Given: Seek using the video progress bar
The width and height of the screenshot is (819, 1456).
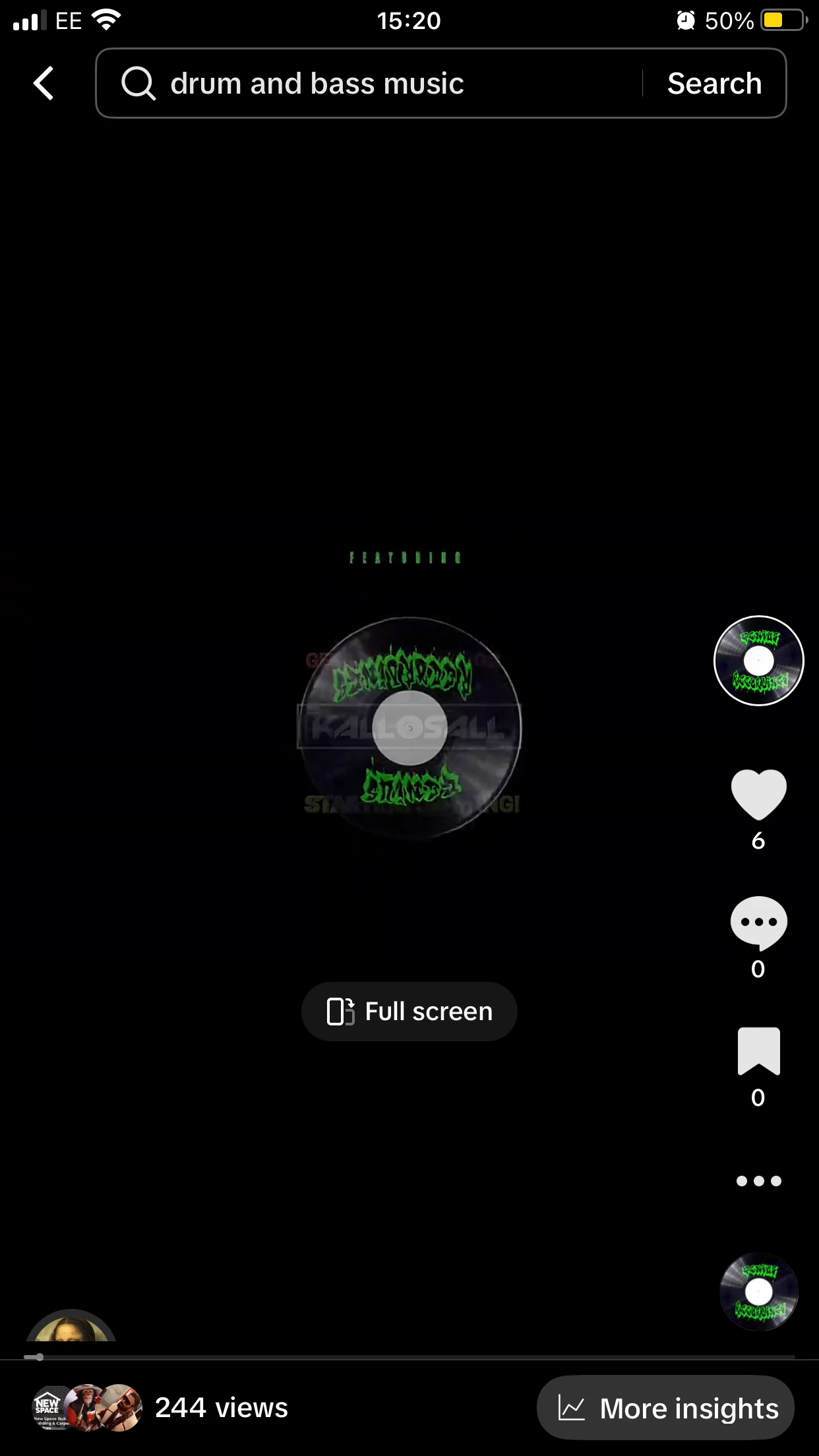Looking at the screenshot, I should point(409,1357).
